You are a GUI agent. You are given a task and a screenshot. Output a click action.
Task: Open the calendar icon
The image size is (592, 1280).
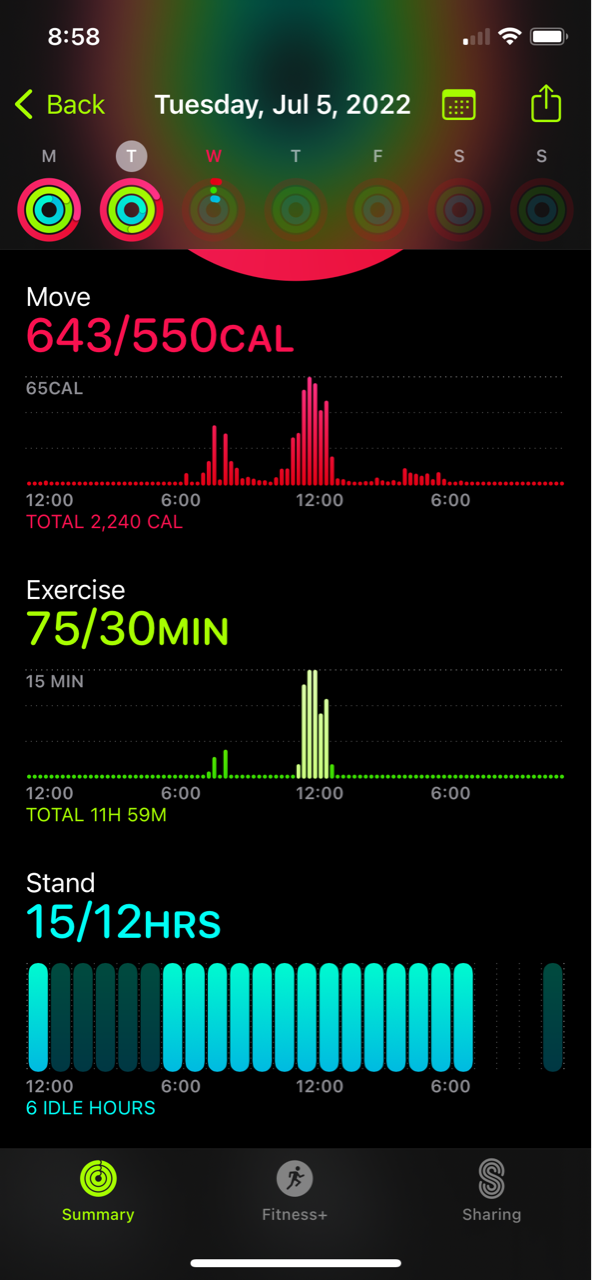pos(459,105)
